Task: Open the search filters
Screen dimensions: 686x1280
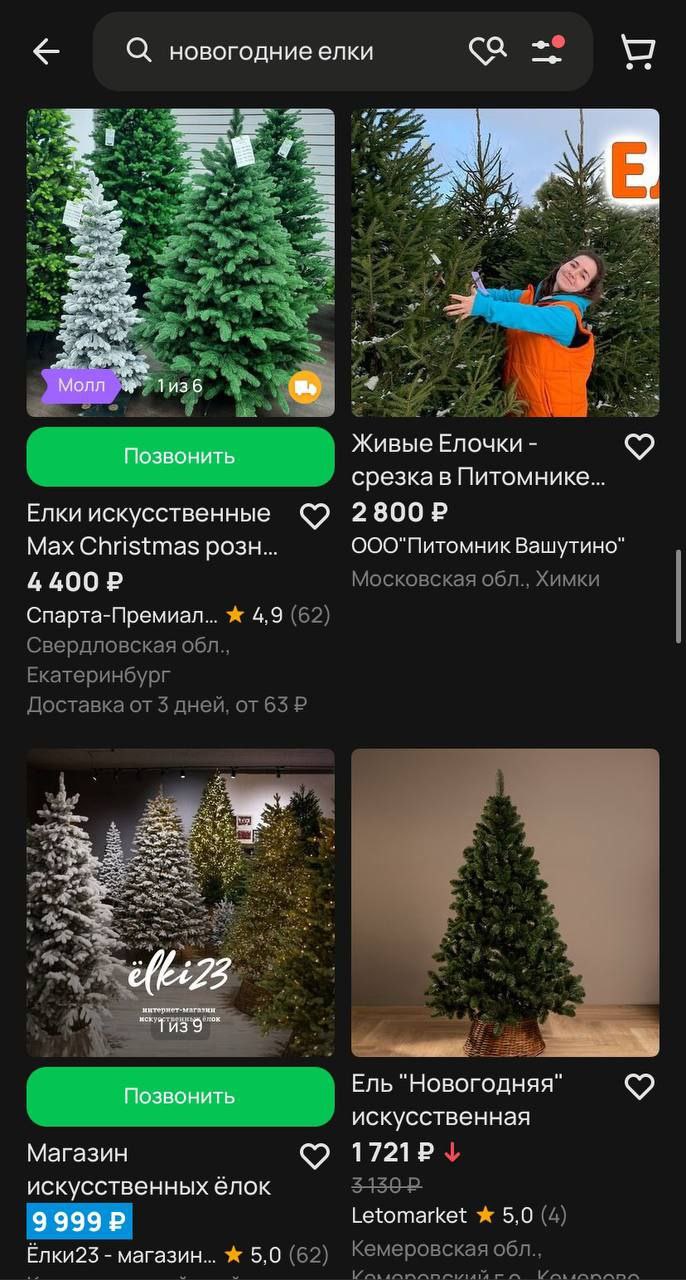Action: pyautogui.click(x=548, y=51)
